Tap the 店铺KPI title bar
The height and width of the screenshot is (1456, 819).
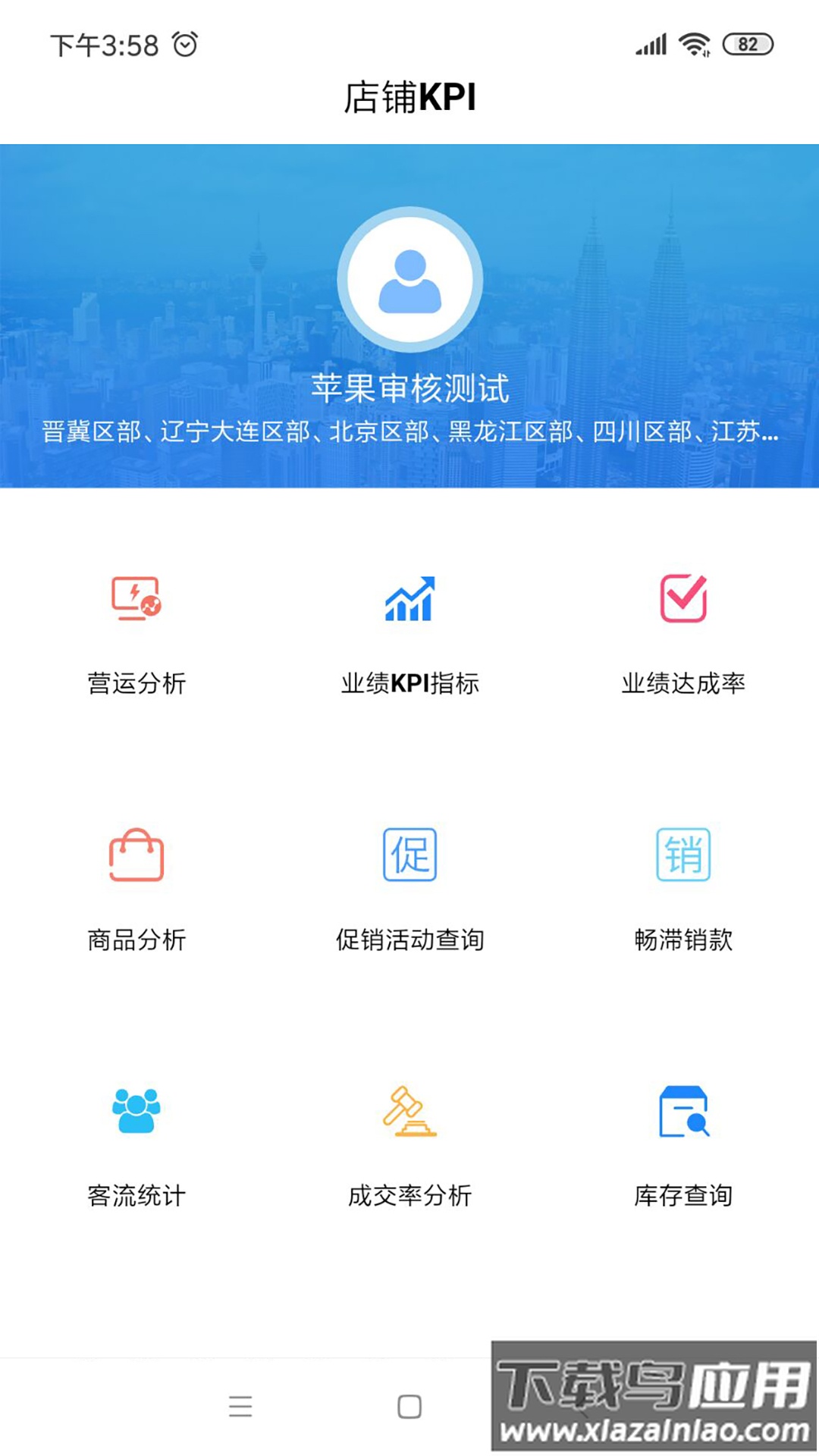point(409,99)
